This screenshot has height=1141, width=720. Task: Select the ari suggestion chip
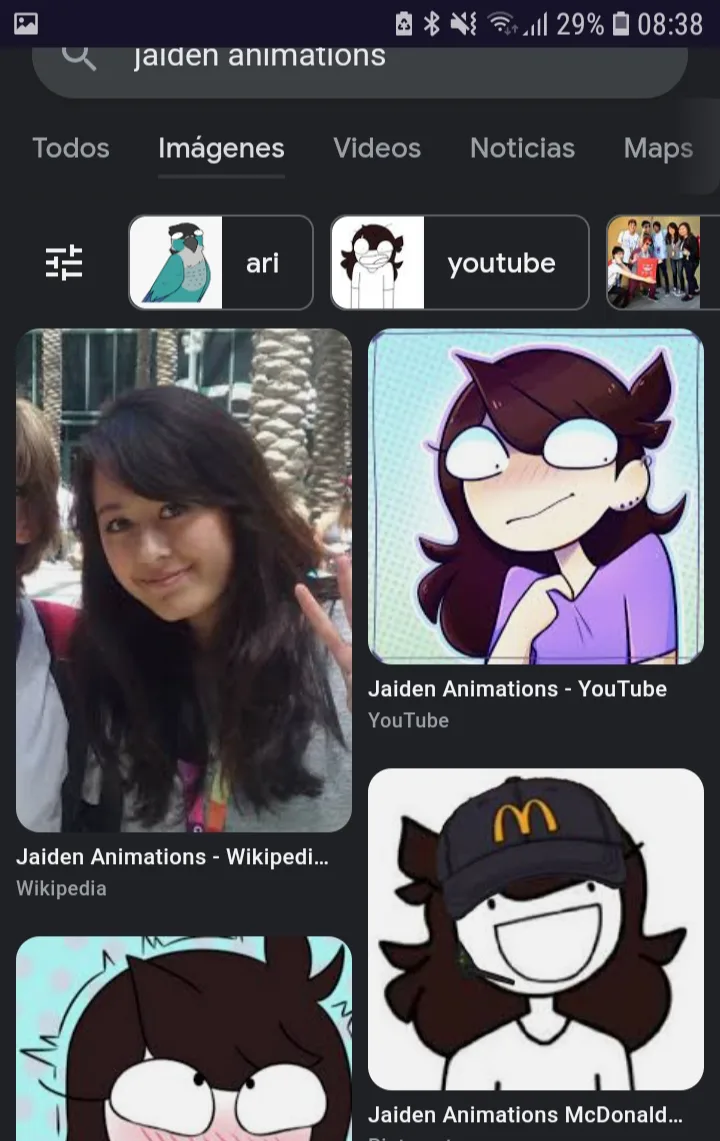[x=221, y=263]
